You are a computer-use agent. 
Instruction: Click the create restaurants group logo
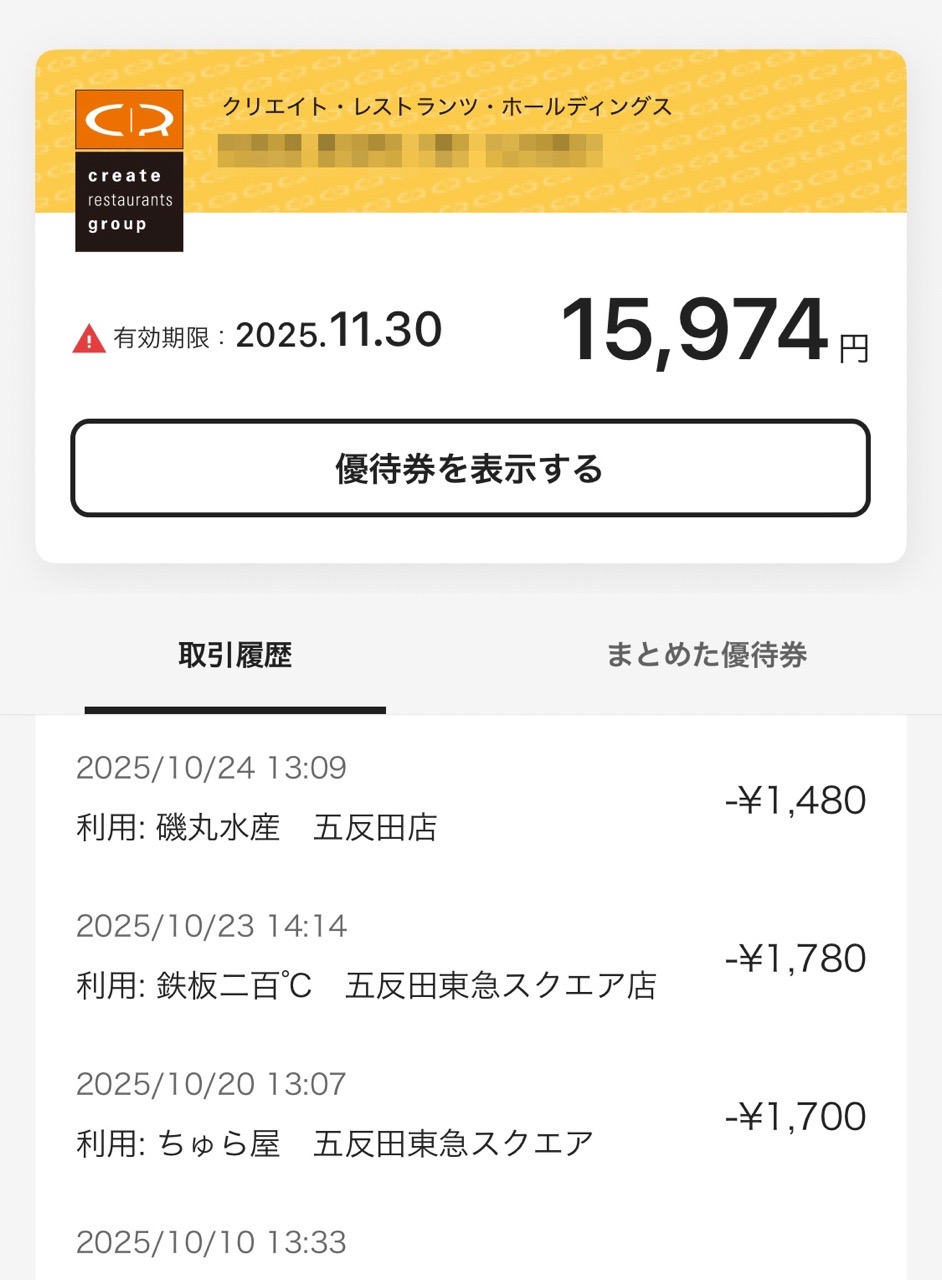click(x=128, y=200)
